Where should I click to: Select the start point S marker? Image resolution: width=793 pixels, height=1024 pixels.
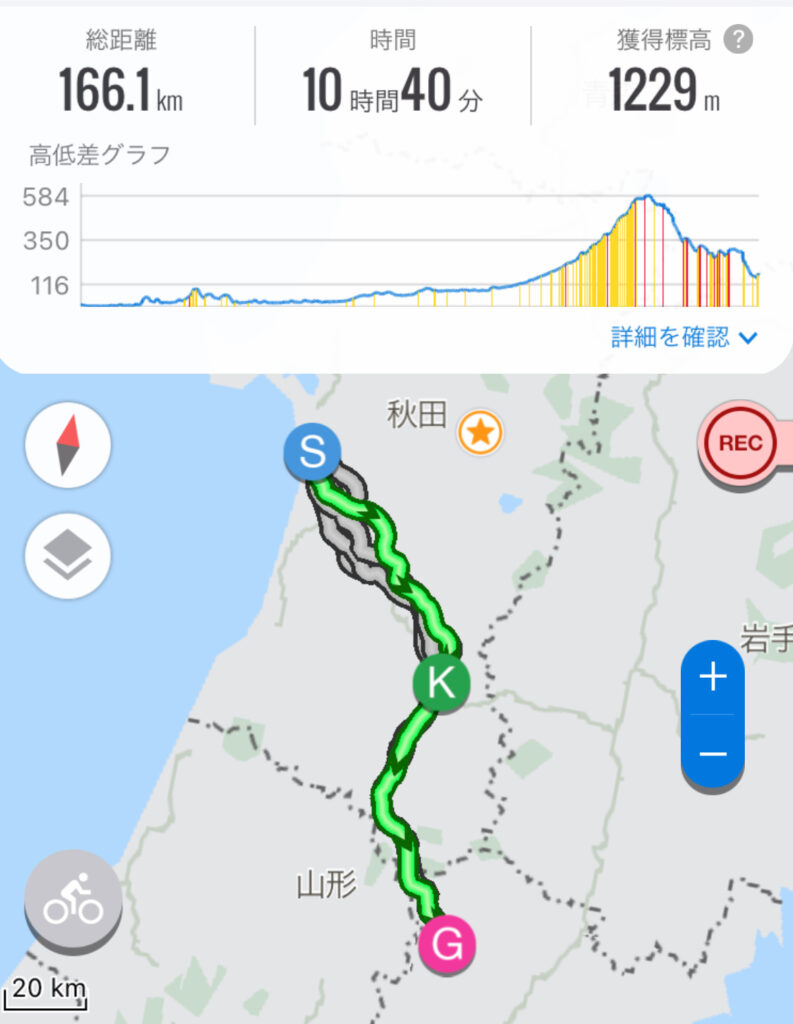[x=313, y=453]
